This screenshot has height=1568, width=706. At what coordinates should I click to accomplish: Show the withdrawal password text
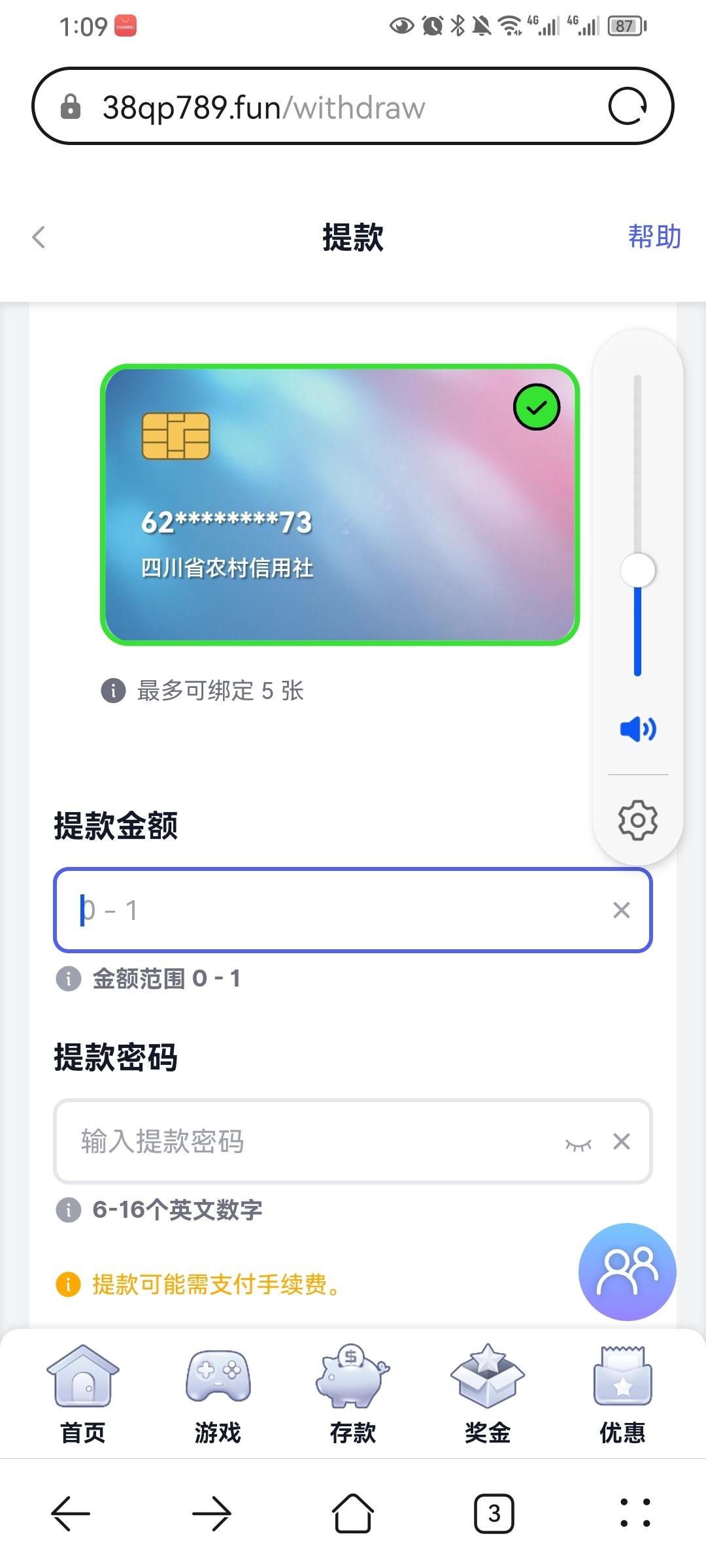[x=578, y=1143]
